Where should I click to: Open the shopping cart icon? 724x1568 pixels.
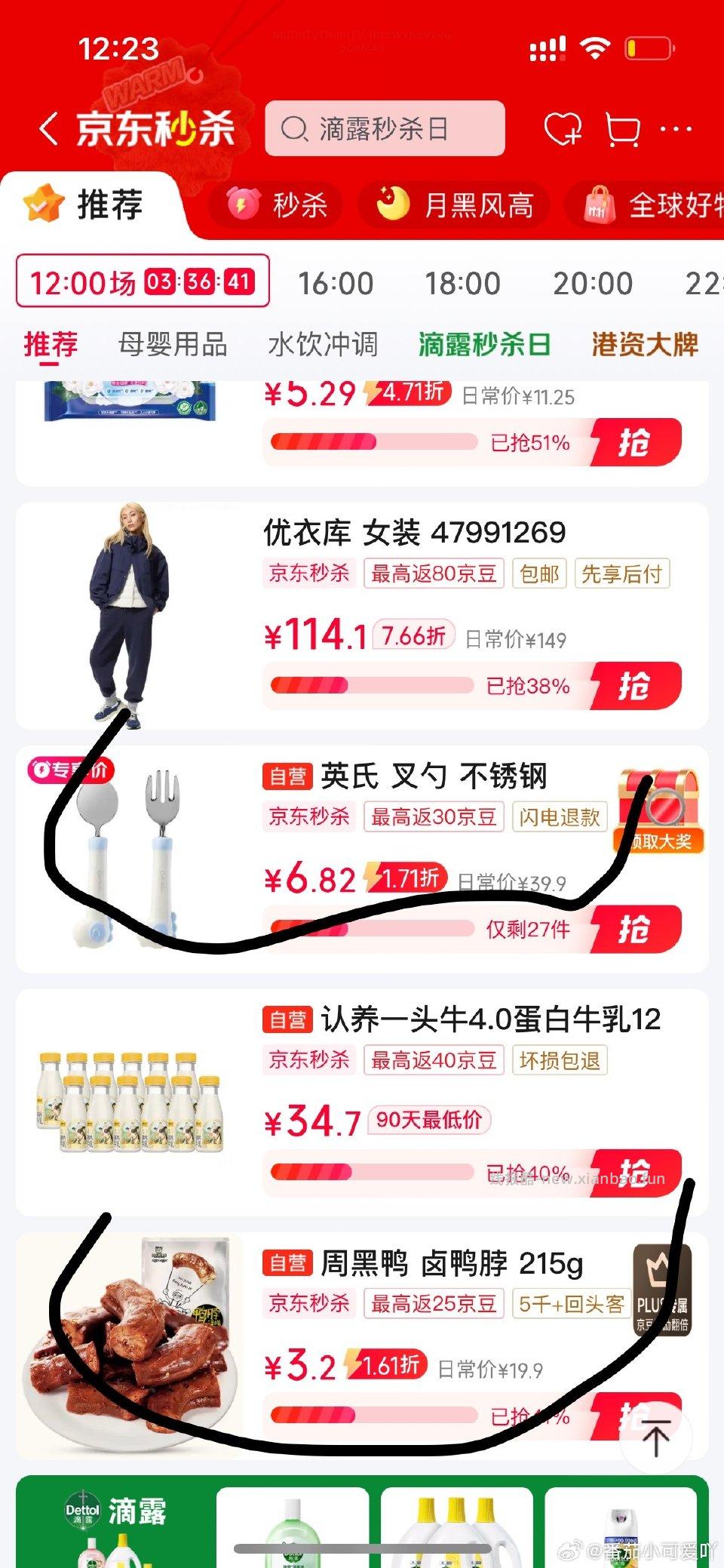(x=624, y=128)
